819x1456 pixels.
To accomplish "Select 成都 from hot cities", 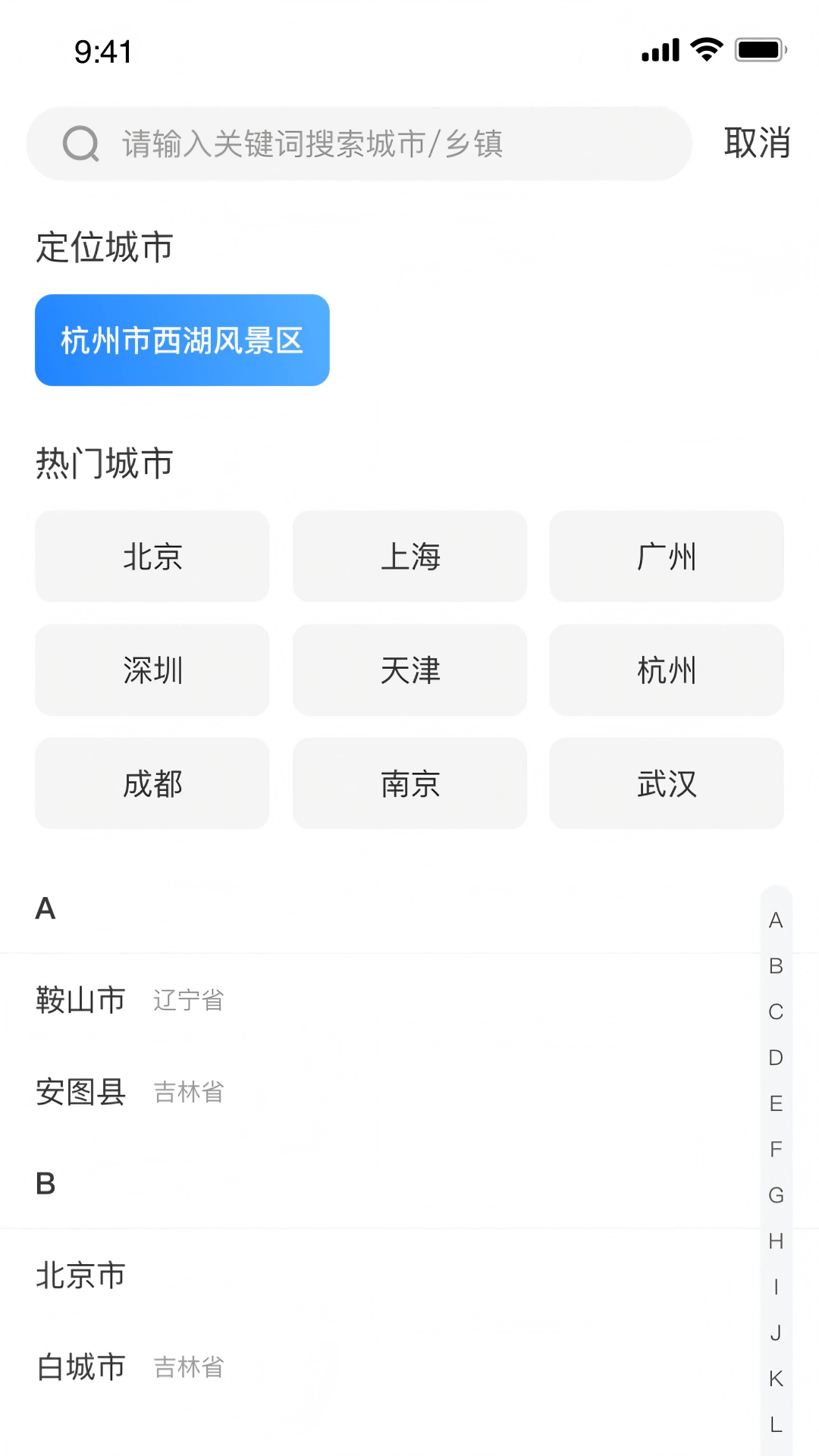I will [152, 784].
